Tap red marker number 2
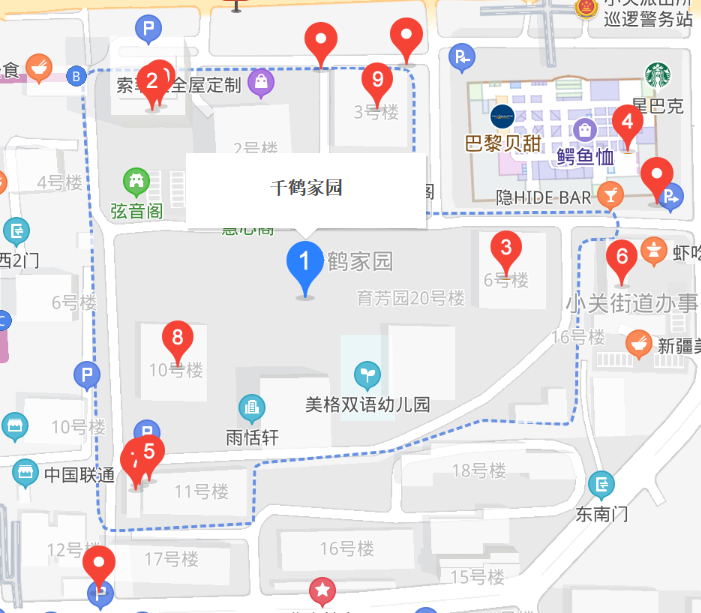The height and width of the screenshot is (613, 701). click(x=153, y=80)
